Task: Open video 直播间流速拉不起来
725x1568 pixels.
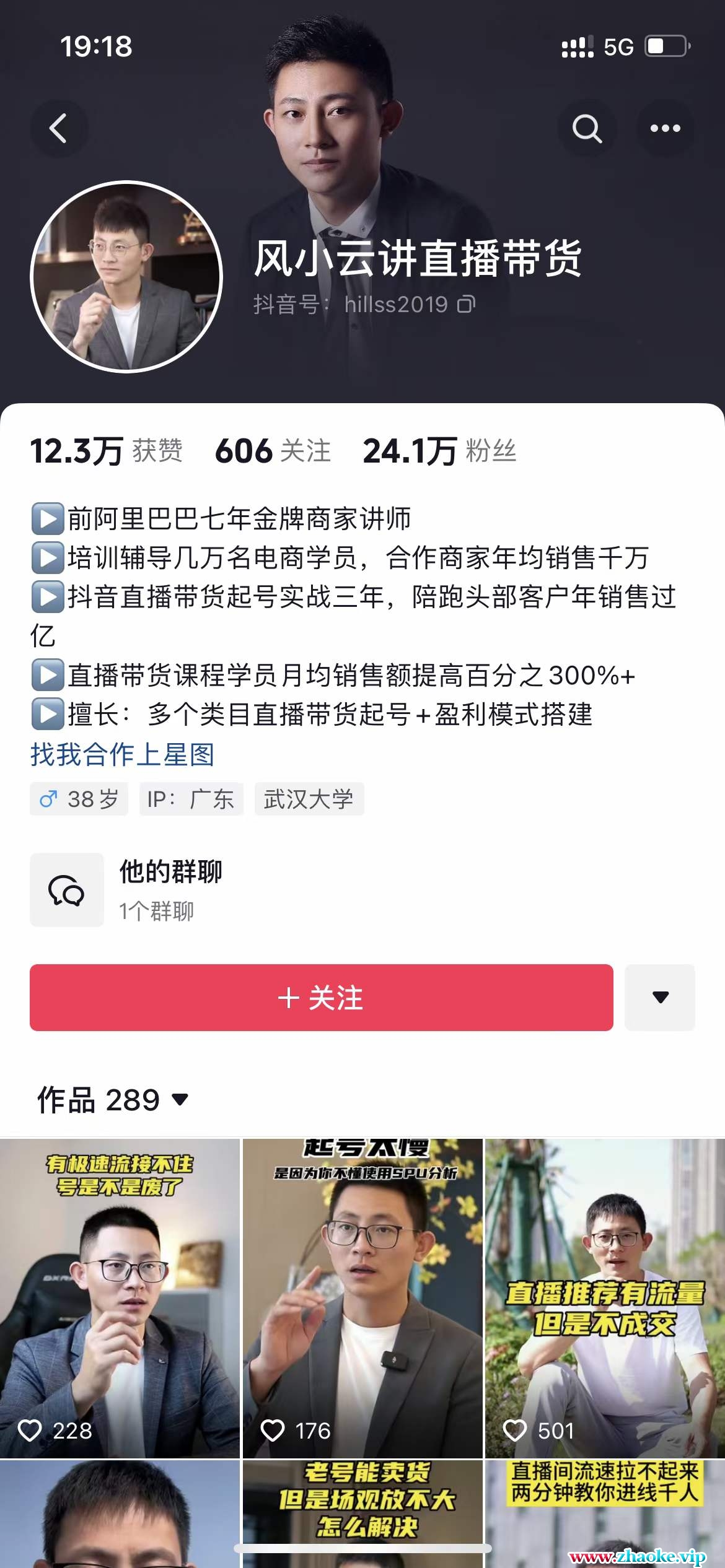Action: pyautogui.click(x=605, y=1512)
